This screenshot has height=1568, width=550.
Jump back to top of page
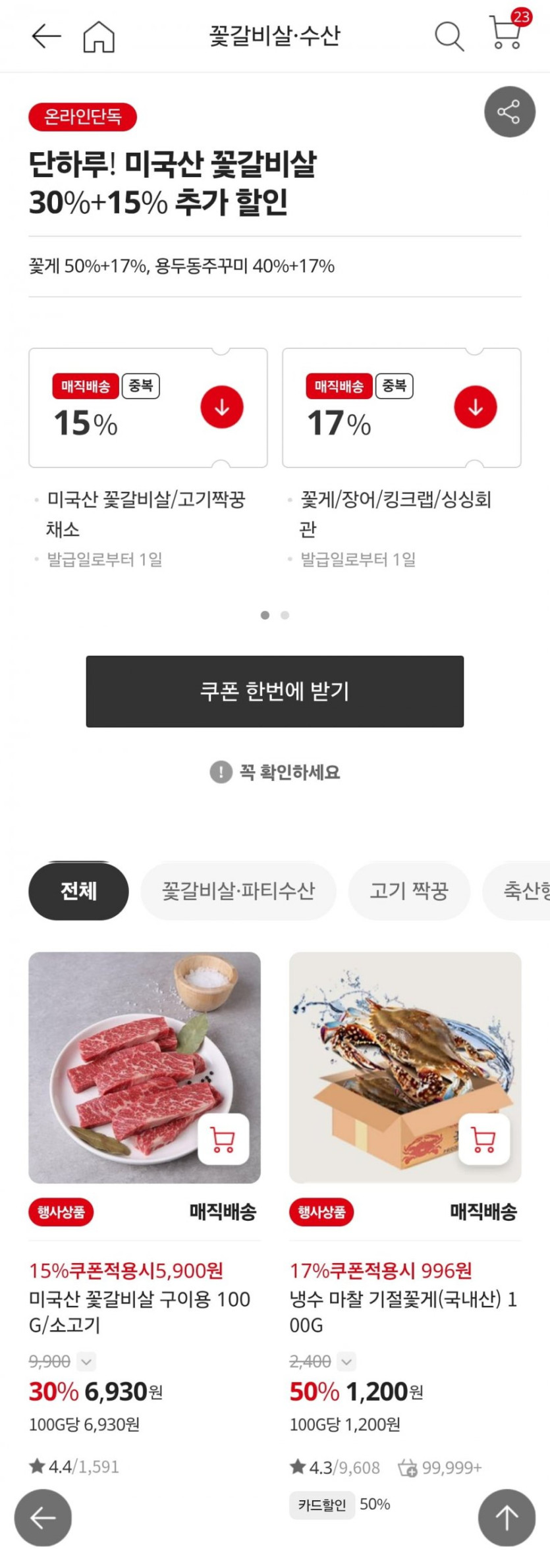pyautogui.click(x=507, y=1518)
